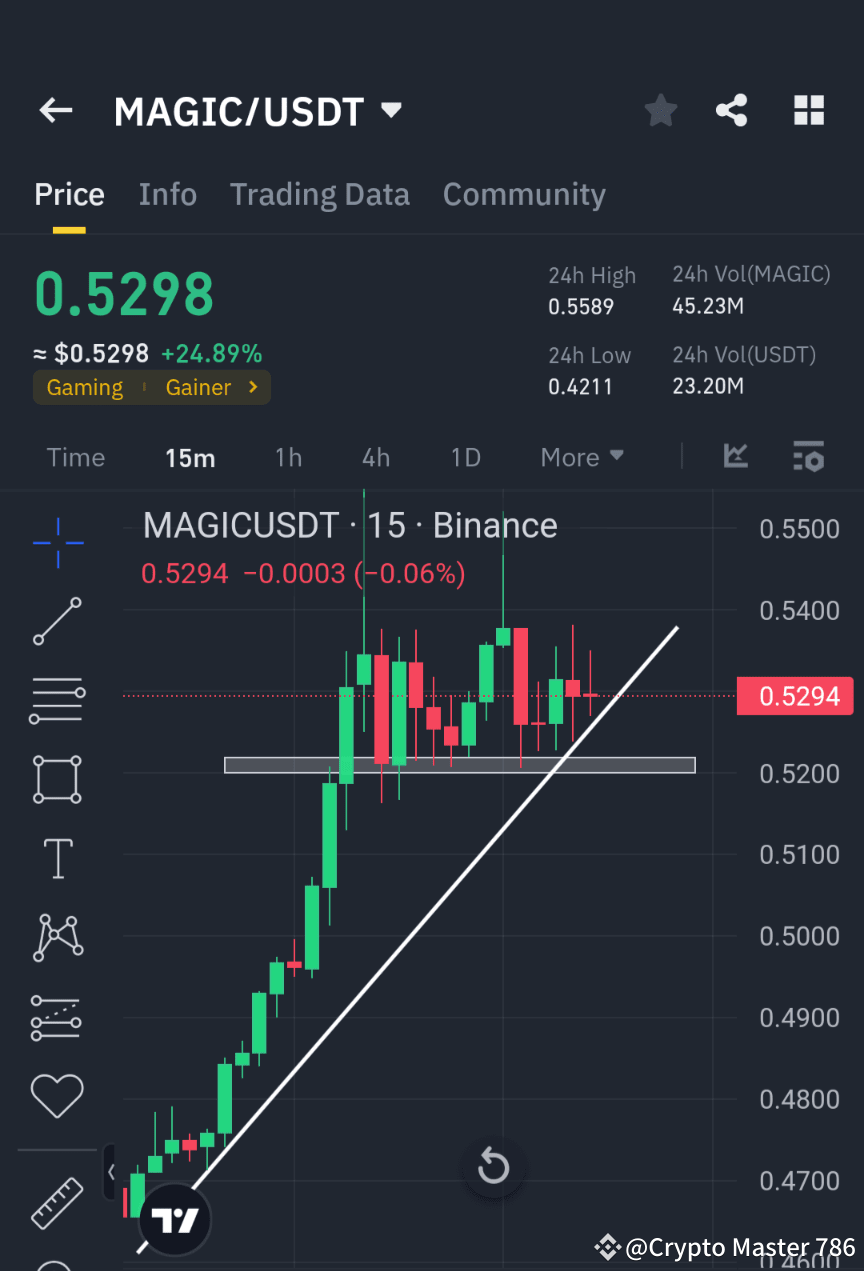The image size is (864, 1271).
Task: Open the horizontal lines drawing tool
Action: pos(57,700)
